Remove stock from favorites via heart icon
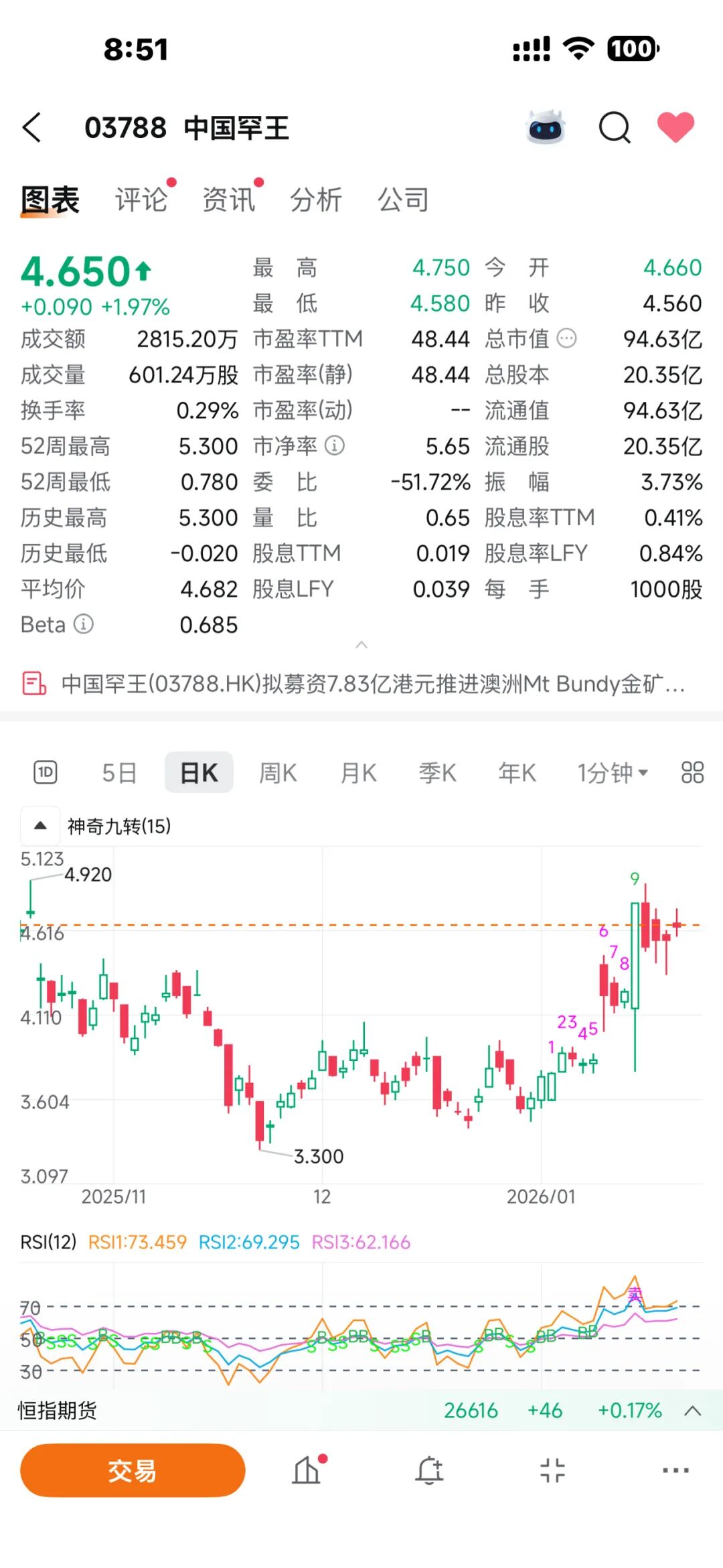The image size is (723, 1568). 675,127
